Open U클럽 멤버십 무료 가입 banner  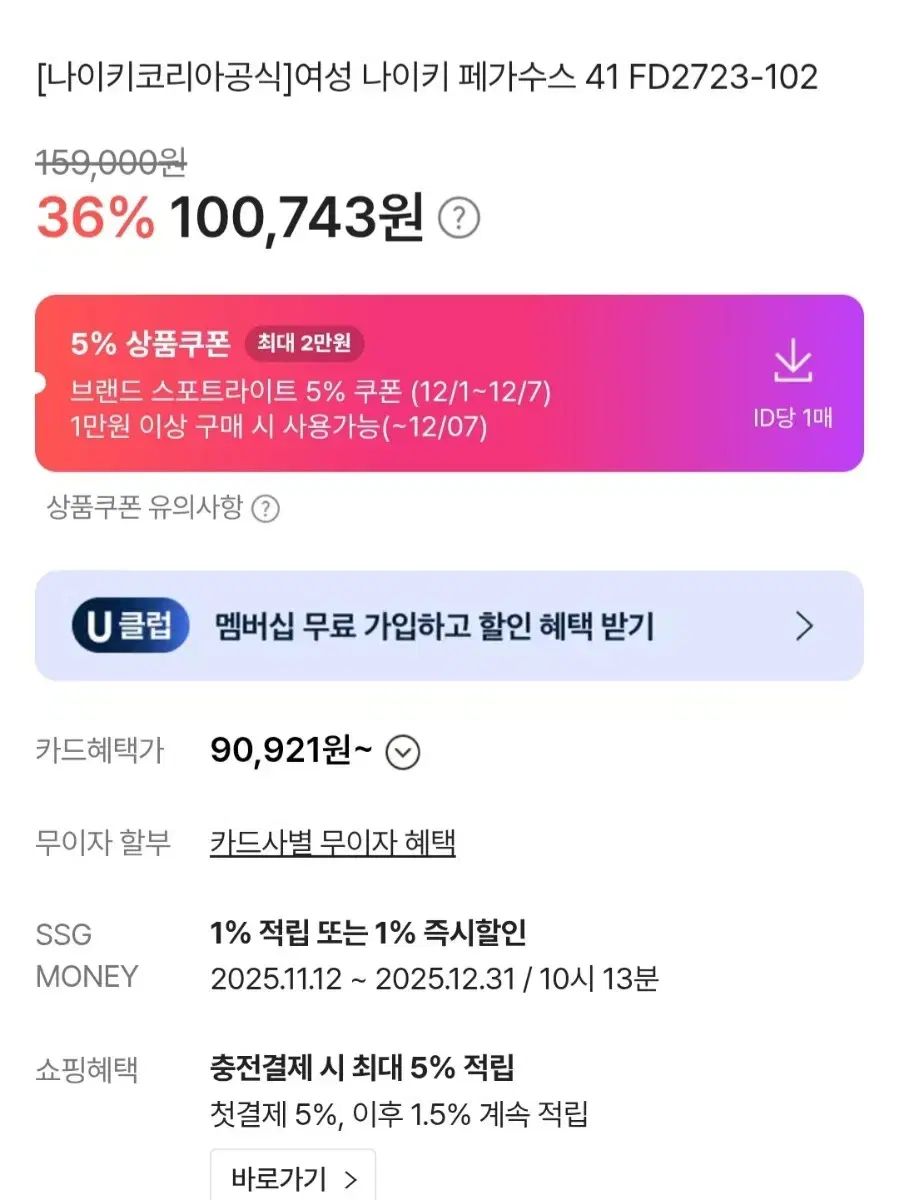[449, 626]
